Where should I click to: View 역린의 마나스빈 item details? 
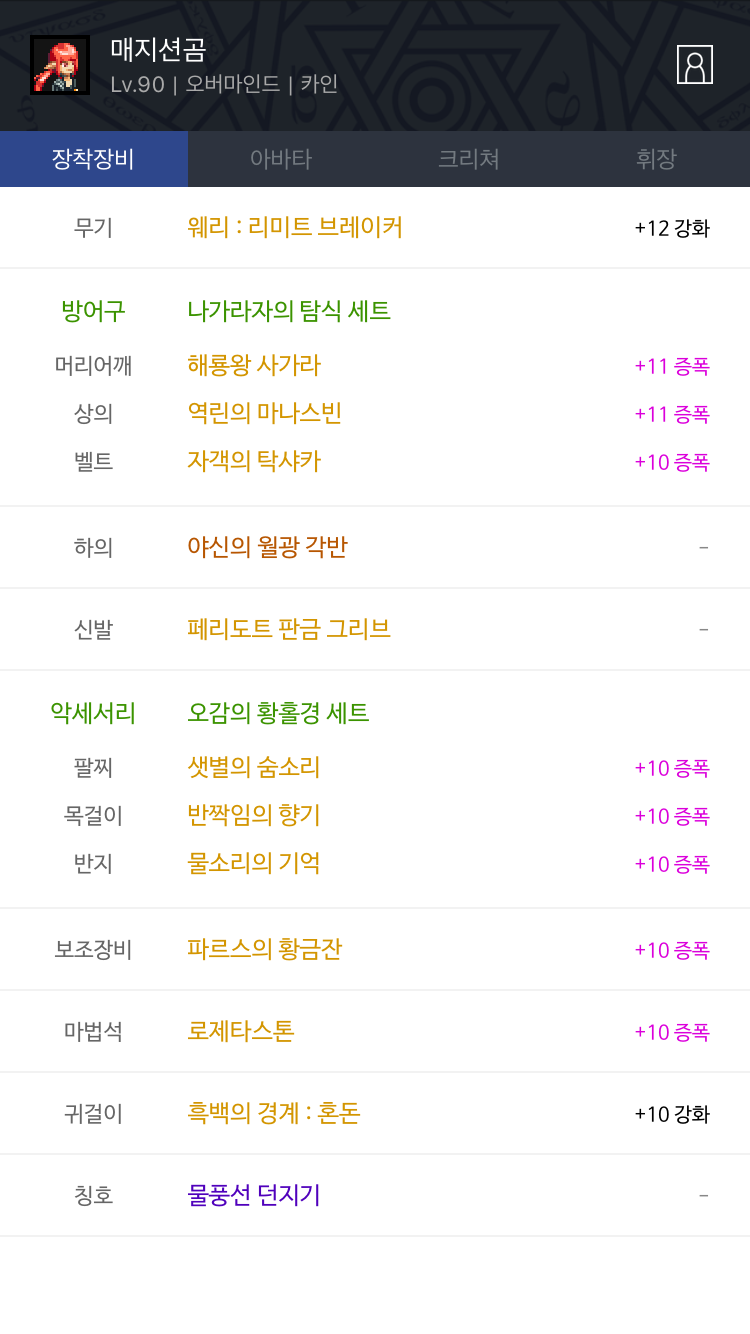coord(265,413)
